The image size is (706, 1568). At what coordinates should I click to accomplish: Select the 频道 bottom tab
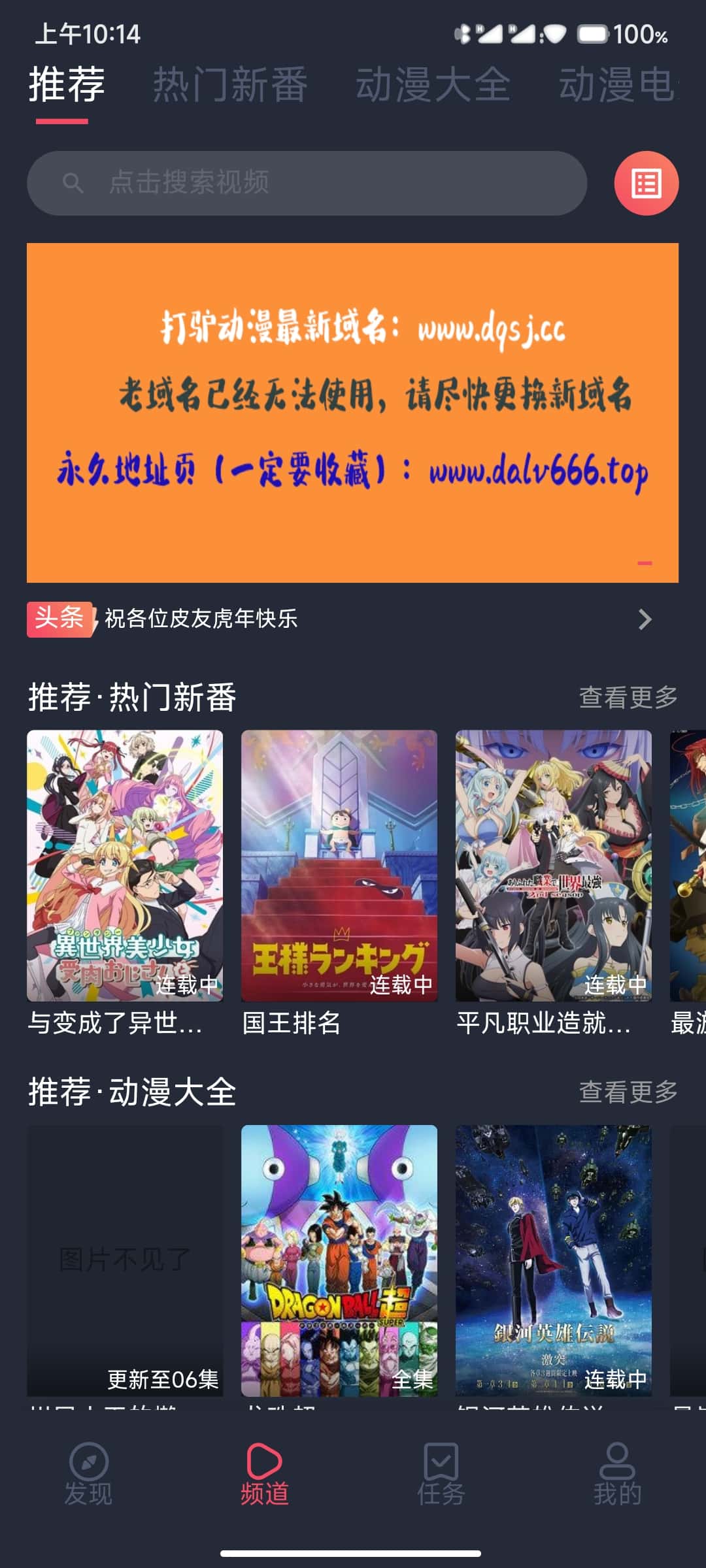265,1476
